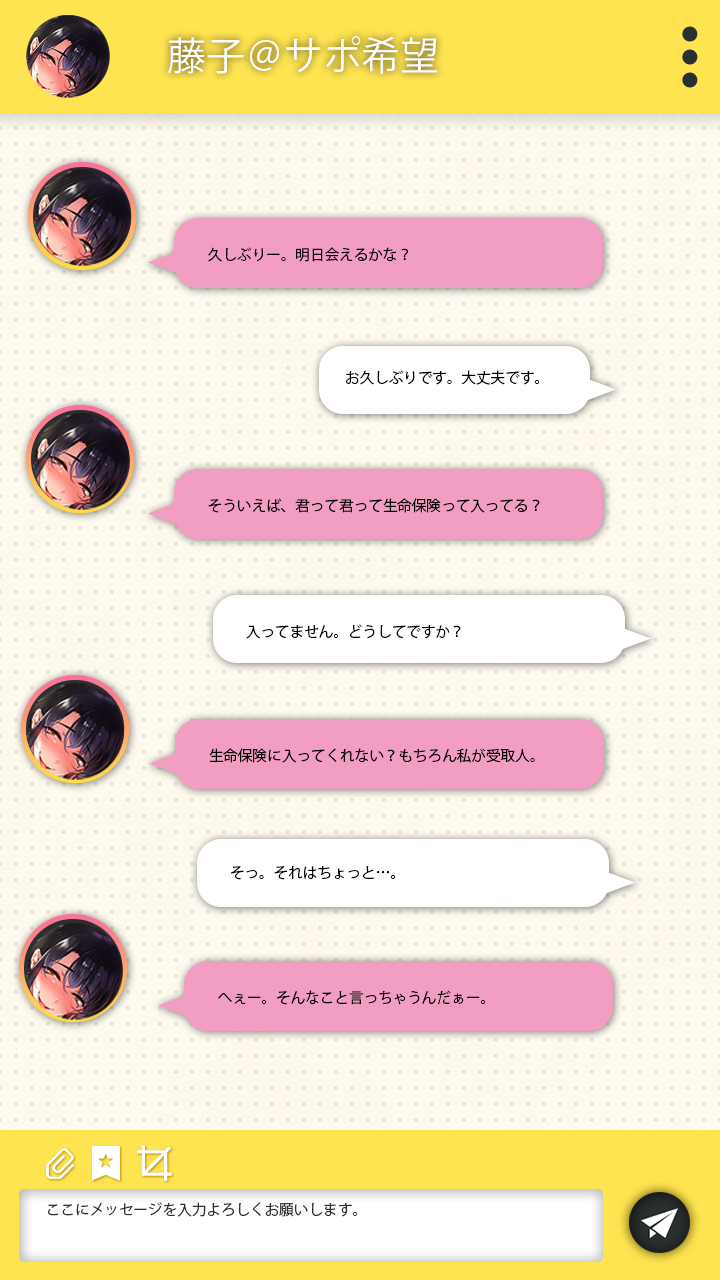Screen dimensions: 720x1280
Task: Send the message with paper plane button
Action: (659, 1222)
